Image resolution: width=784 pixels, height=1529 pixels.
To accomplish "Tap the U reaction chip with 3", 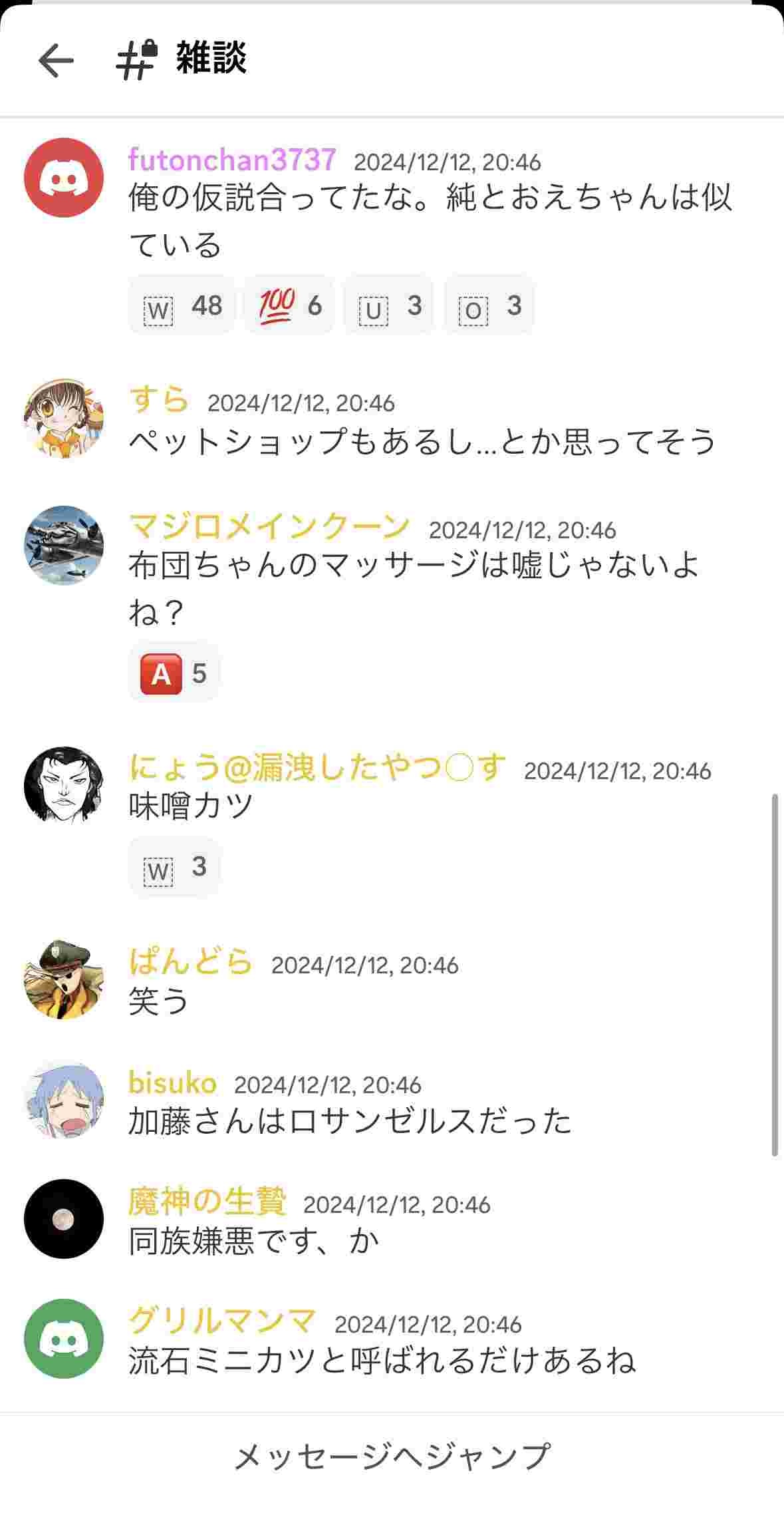I will click(x=388, y=306).
